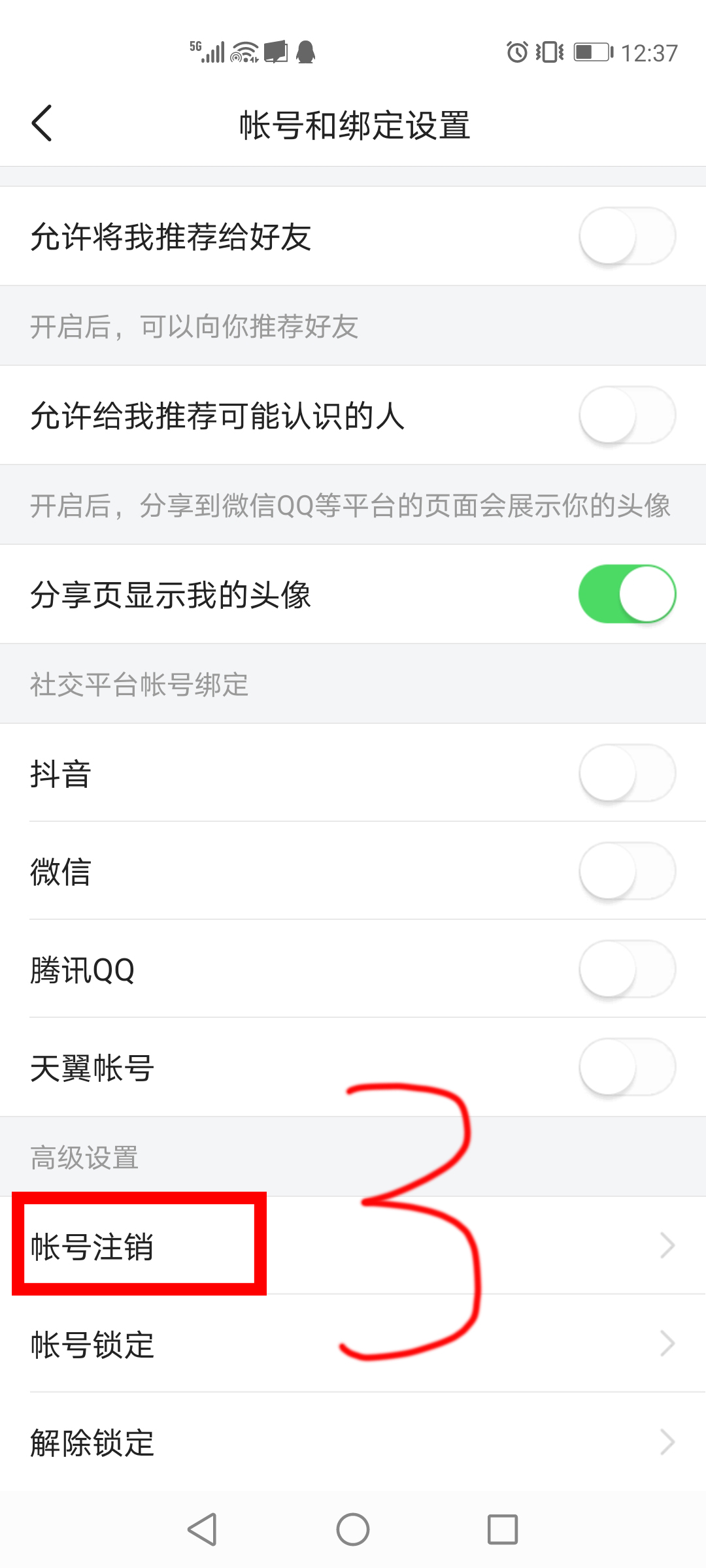Tap the home circle navigation button
This screenshot has width=706, height=1568.
point(353,1529)
